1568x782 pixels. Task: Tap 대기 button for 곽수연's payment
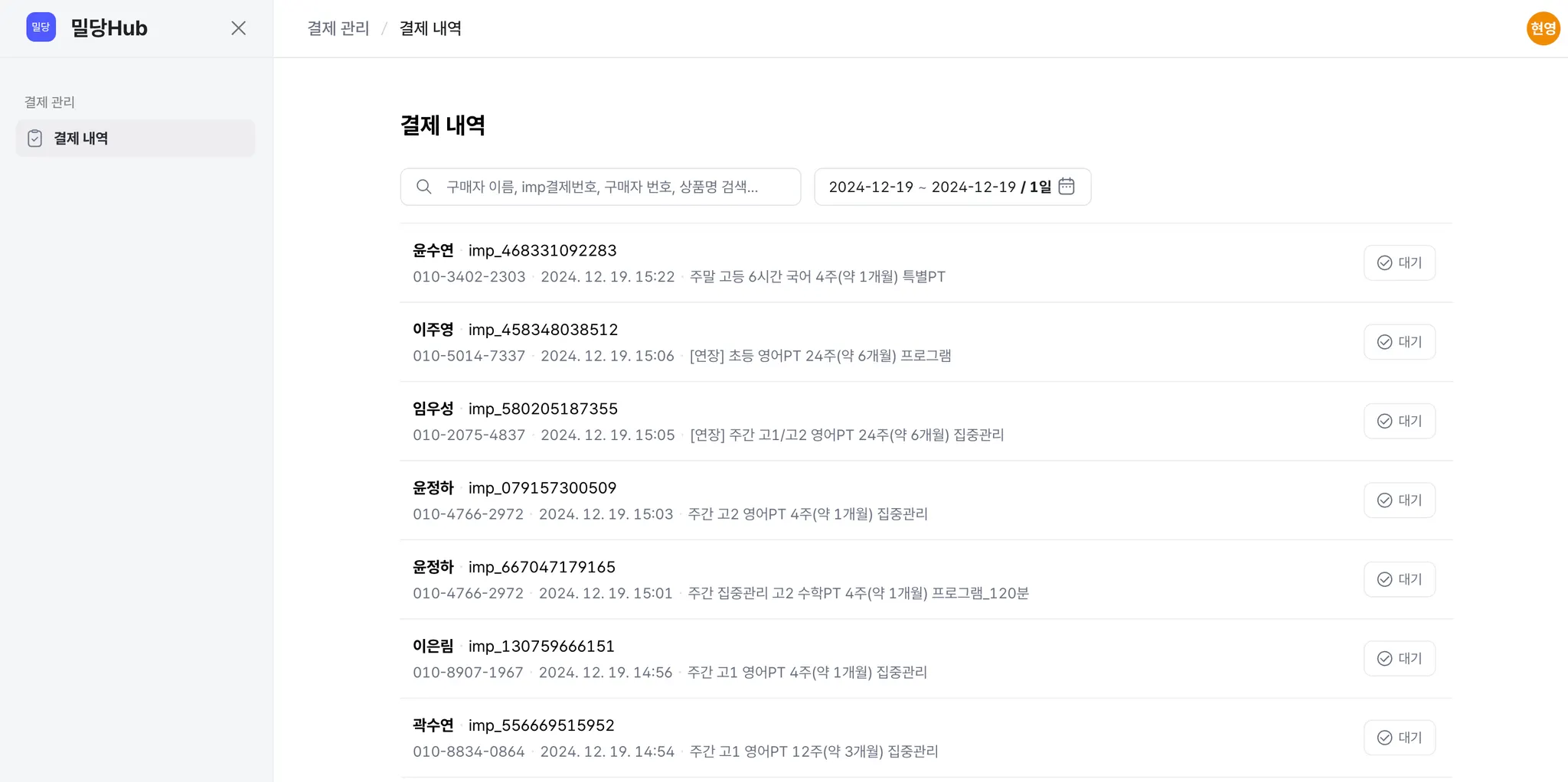tap(1399, 738)
